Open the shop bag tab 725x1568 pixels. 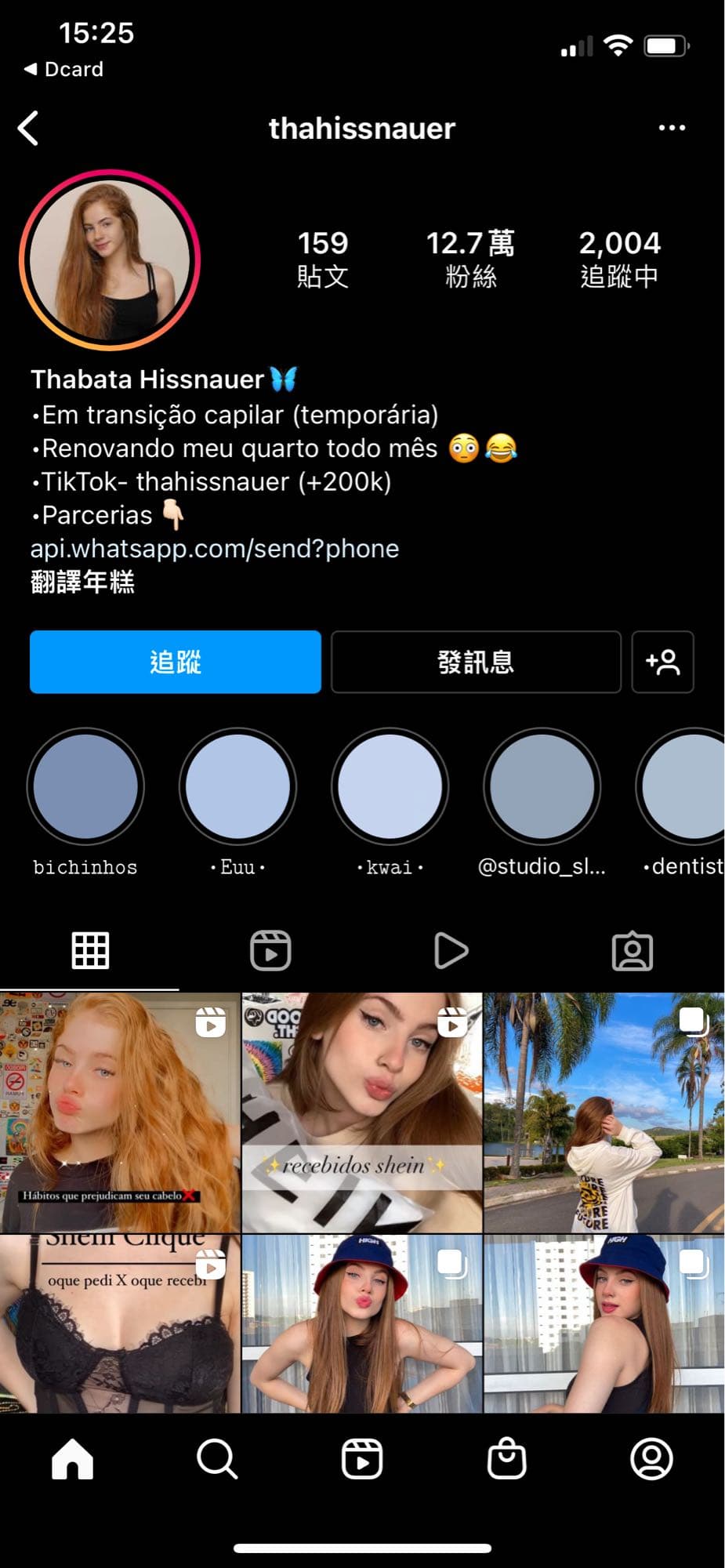pyautogui.click(x=506, y=1459)
